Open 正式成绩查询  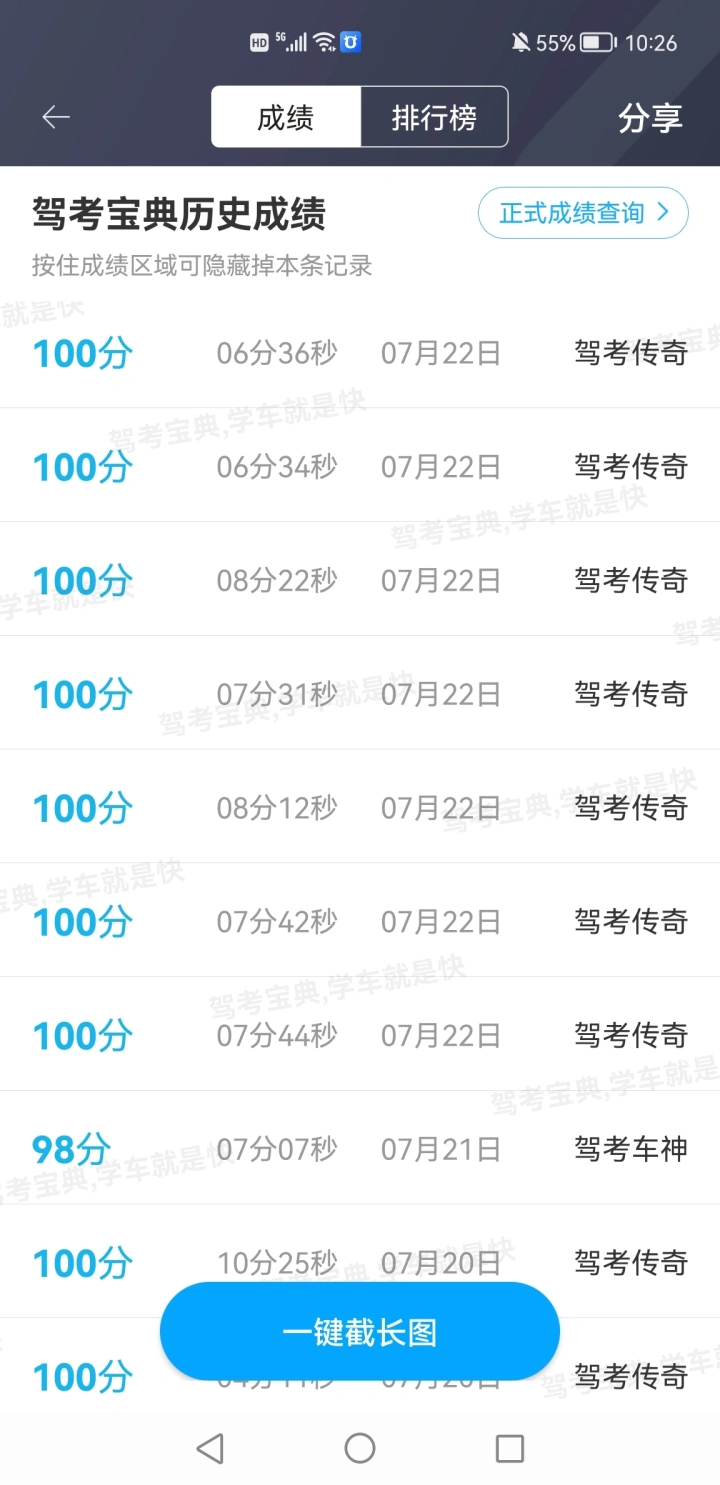(583, 213)
